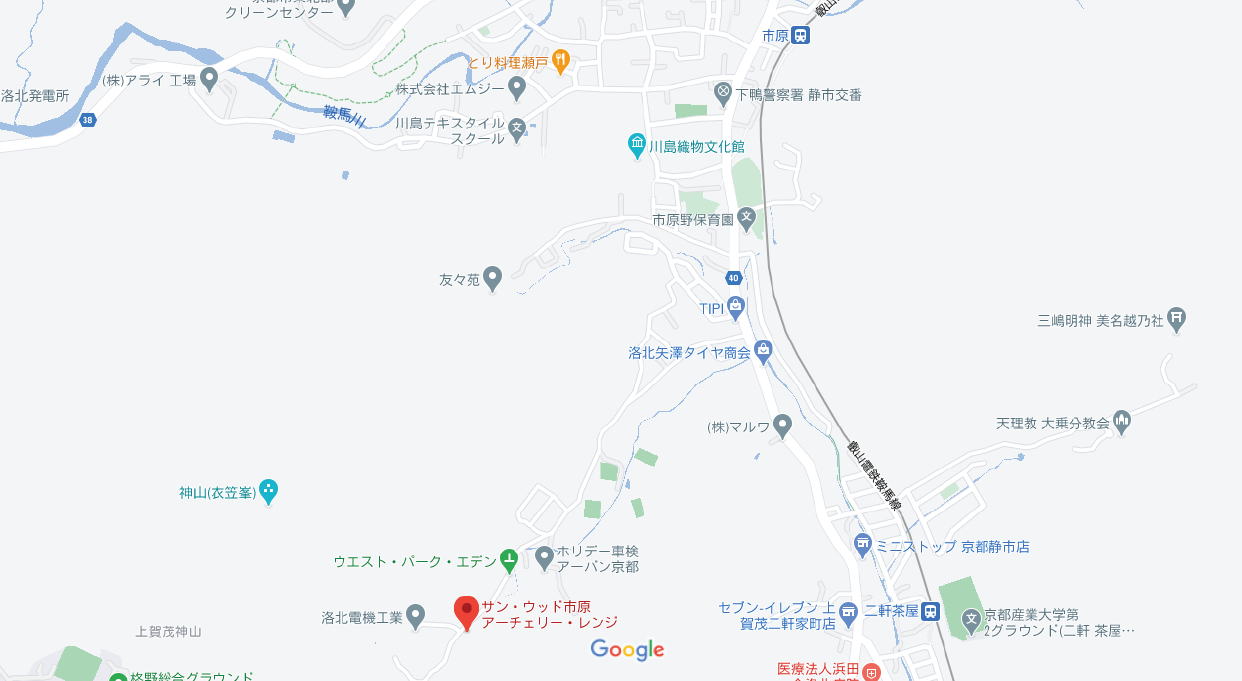Select the red pin for サン・ウッド市原アーチェリー・レンジ
This screenshot has width=1242, height=681.
[x=466, y=611]
